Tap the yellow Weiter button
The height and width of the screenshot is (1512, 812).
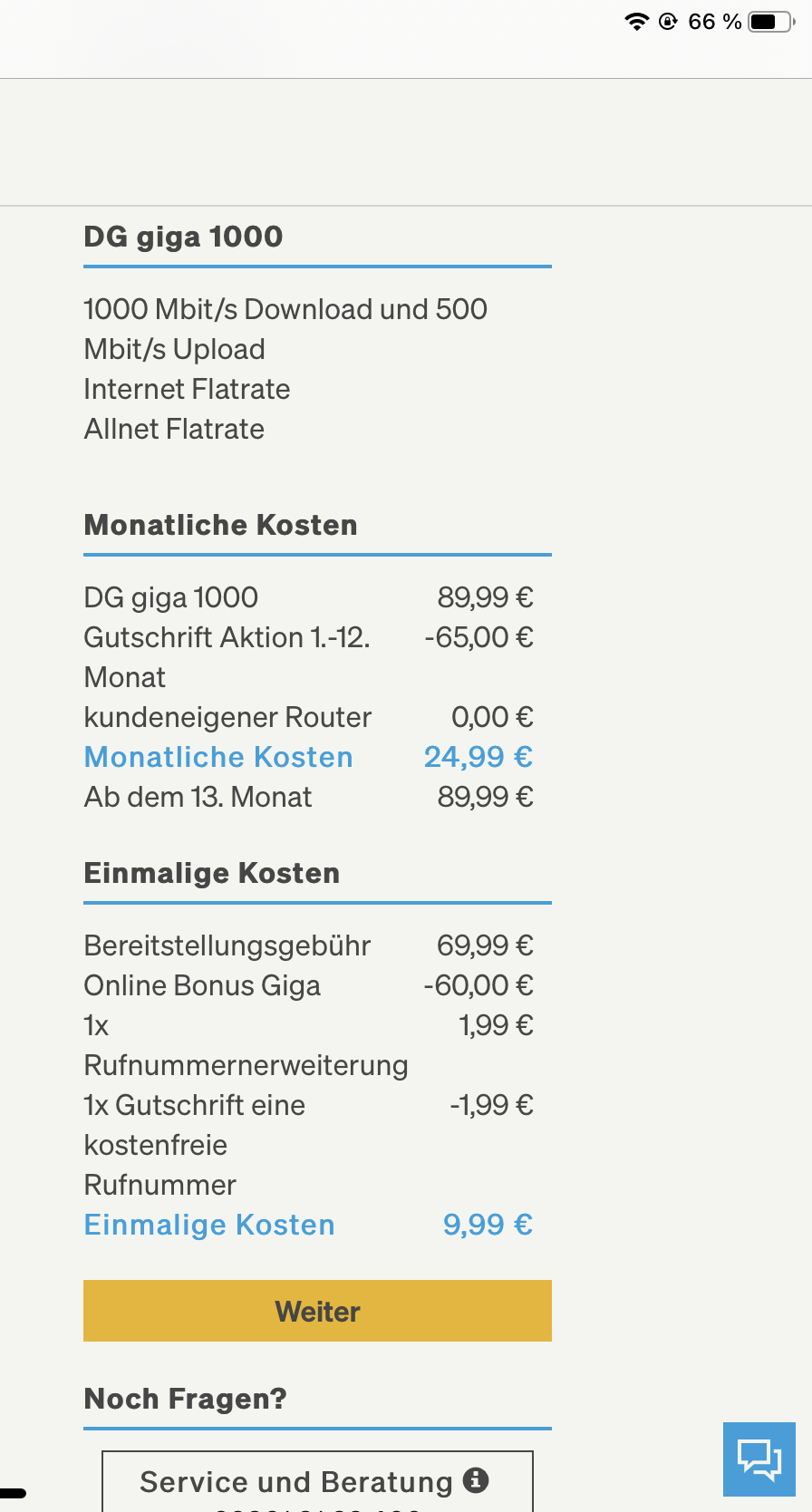click(317, 1311)
